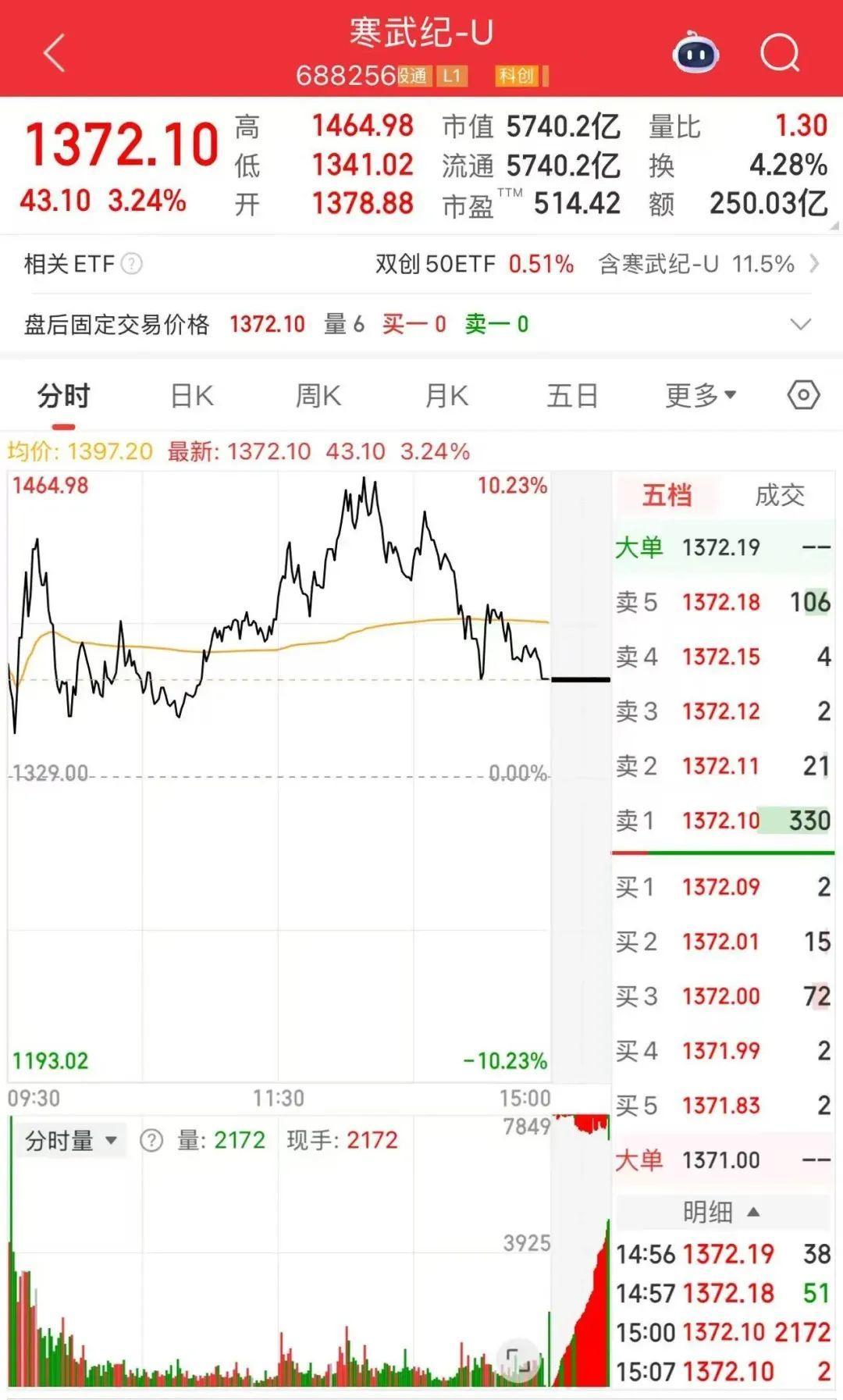Viewport: 843px width, 1400px height.
Task: Open the chart settings hexagon icon
Action: [803, 395]
